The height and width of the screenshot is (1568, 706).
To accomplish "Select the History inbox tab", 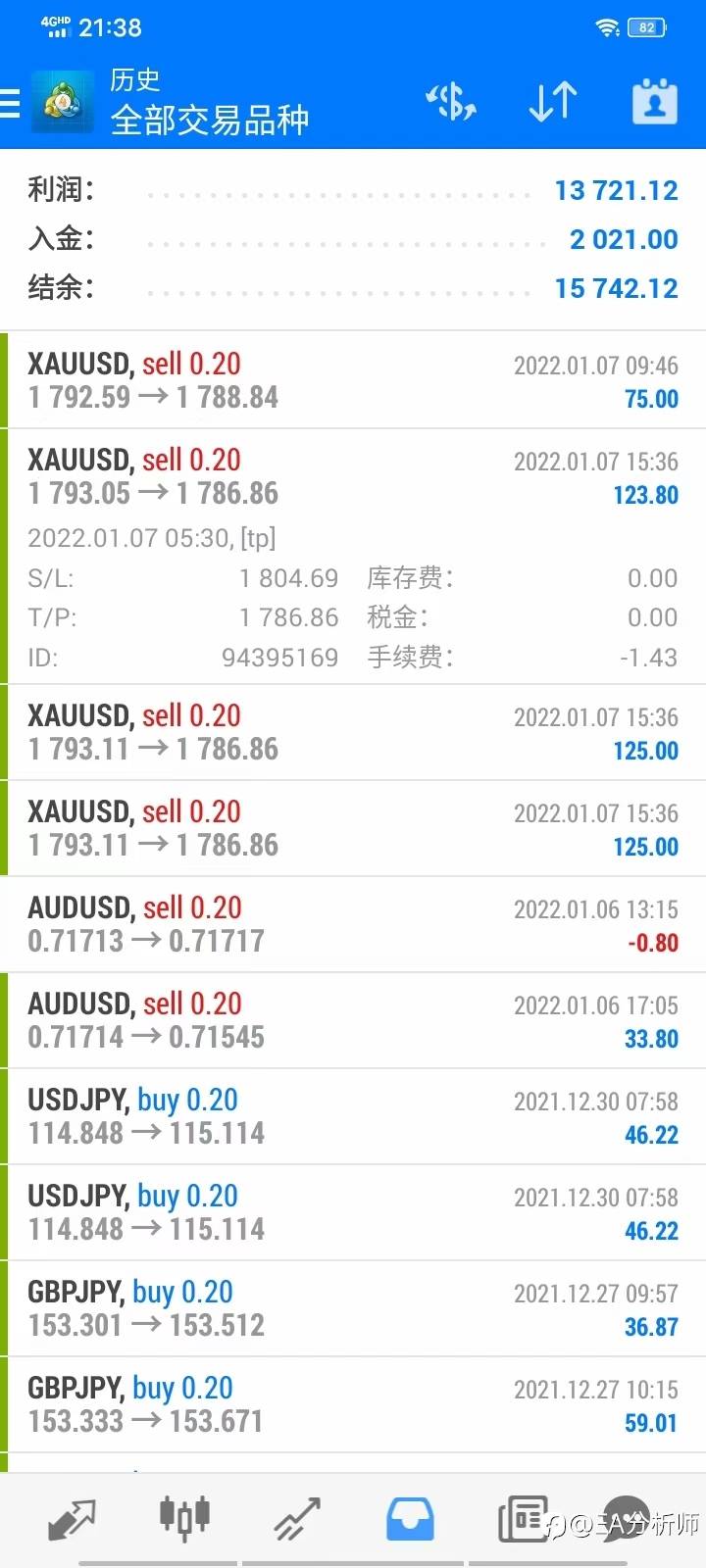I will (410, 1519).
